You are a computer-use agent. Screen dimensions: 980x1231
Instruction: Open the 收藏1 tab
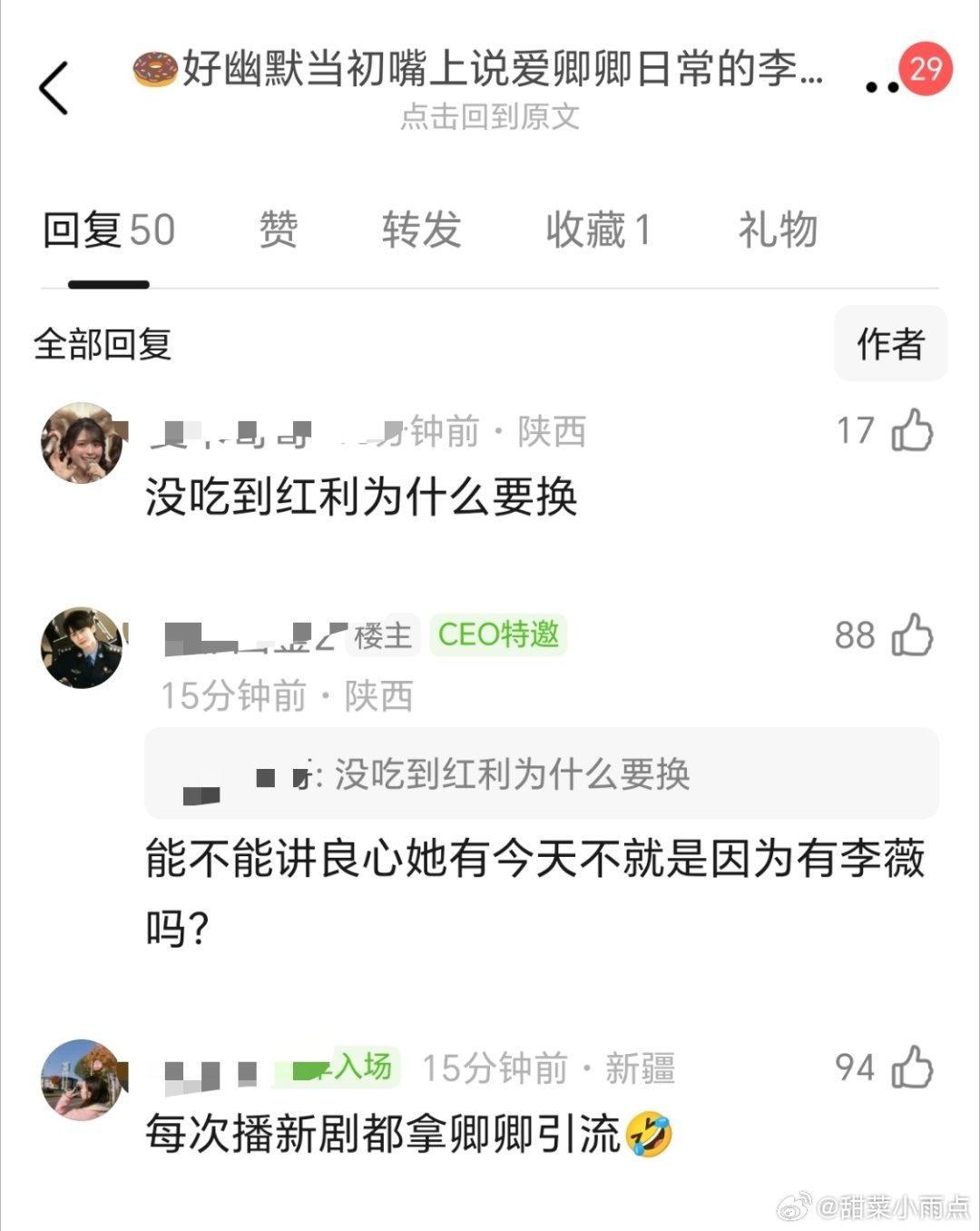[x=599, y=230]
